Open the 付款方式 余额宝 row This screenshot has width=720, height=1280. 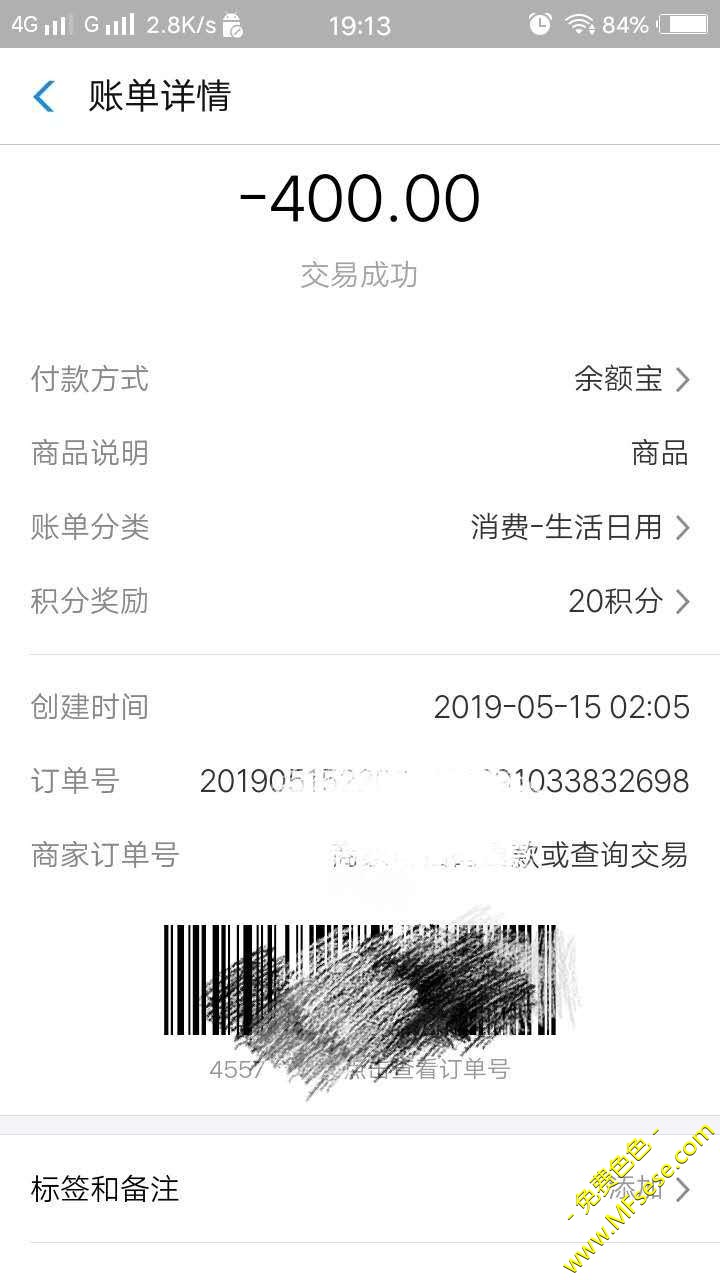point(630,379)
